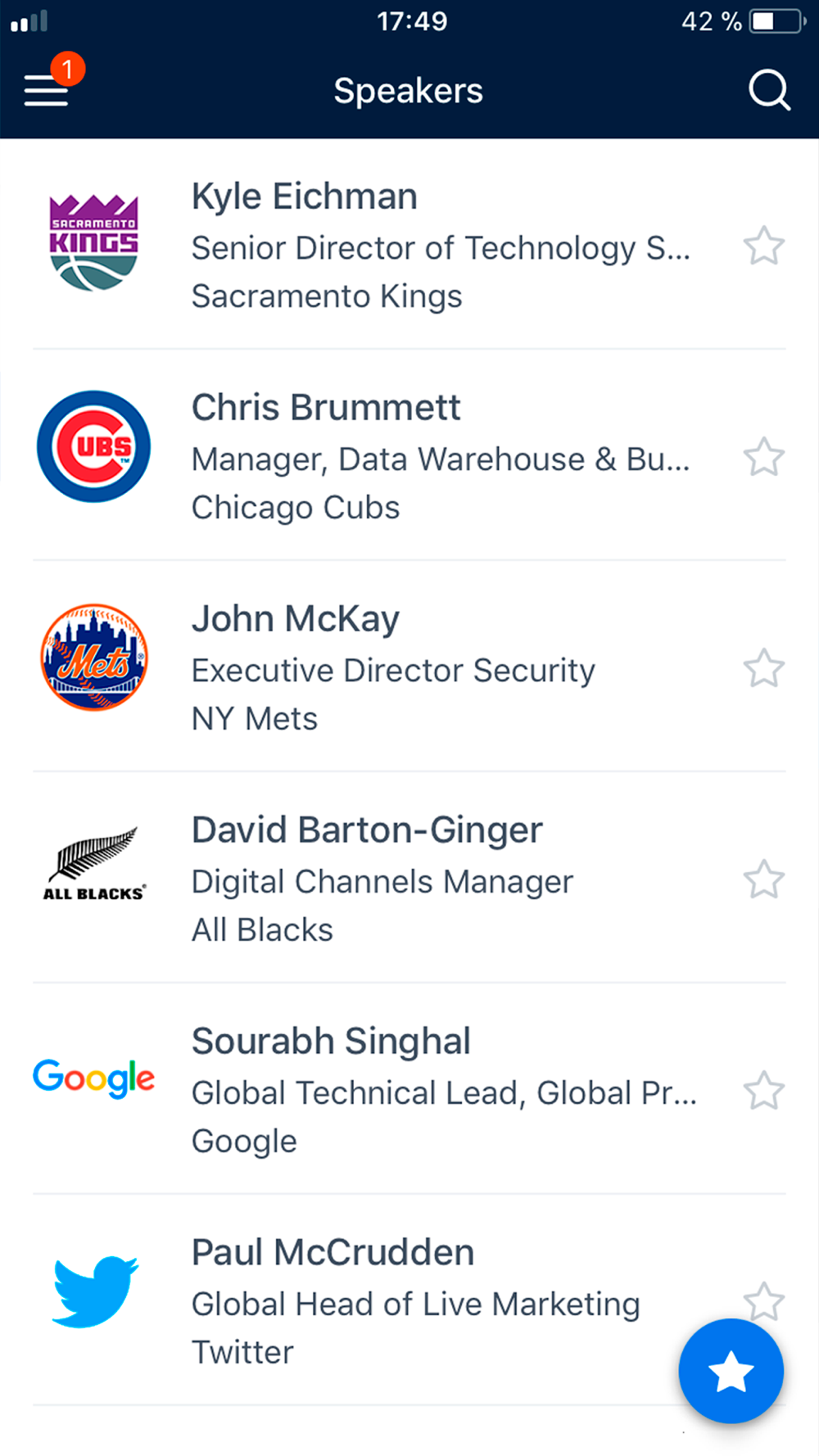The image size is (819, 1456).
Task: Star Sourabh Singhal from Google
Action: (x=764, y=1091)
